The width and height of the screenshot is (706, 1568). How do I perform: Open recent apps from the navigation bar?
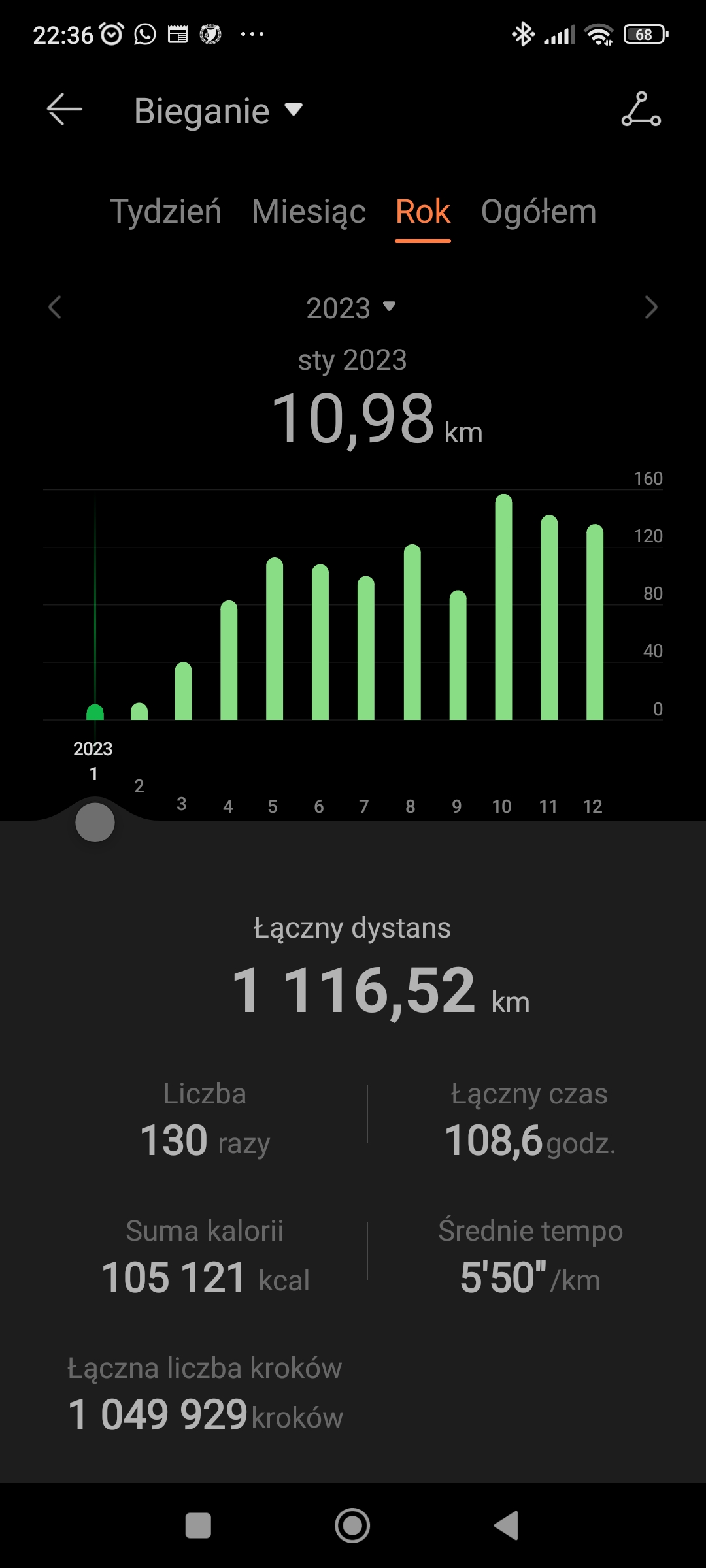tap(198, 1526)
